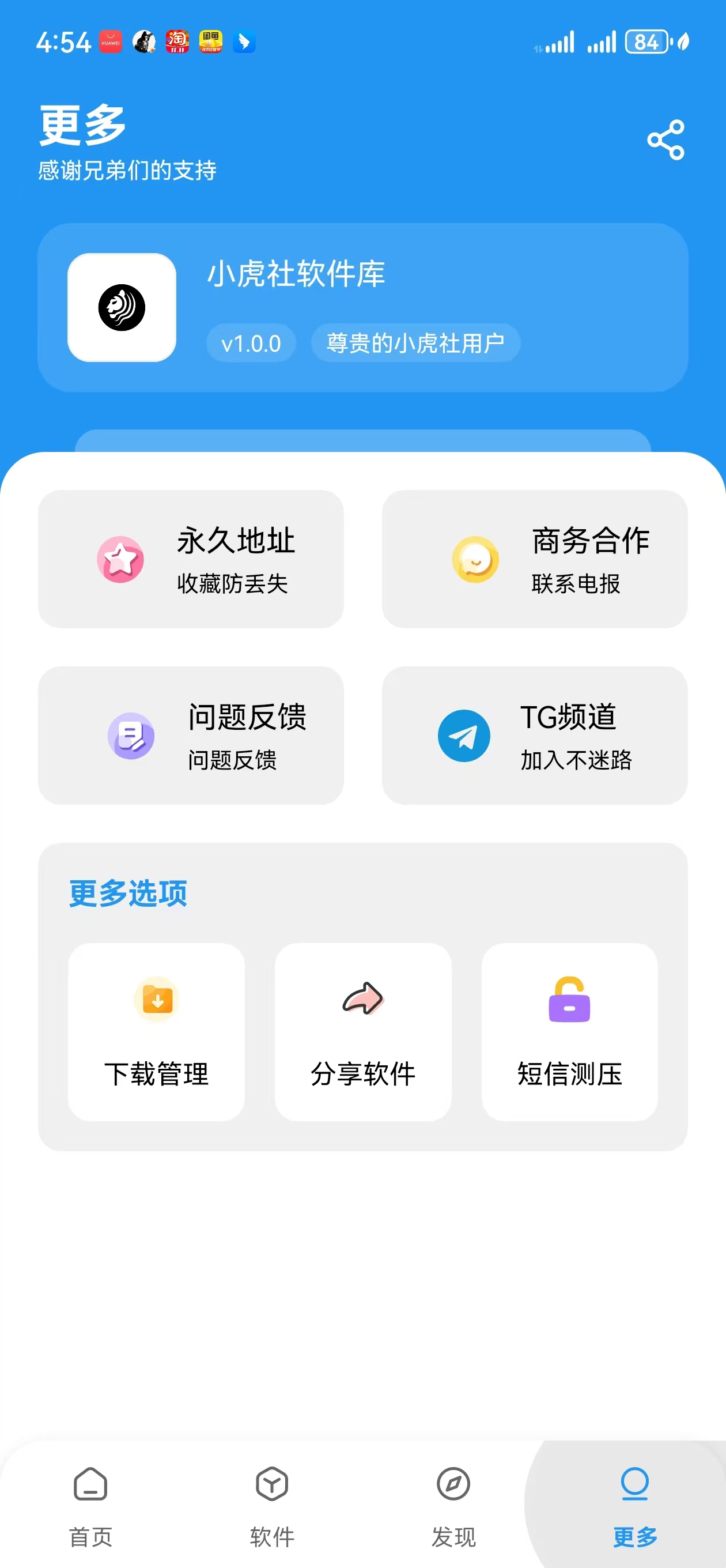Go to the 发现 tab
Screen dimensions: 726x1568
point(453,1506)
